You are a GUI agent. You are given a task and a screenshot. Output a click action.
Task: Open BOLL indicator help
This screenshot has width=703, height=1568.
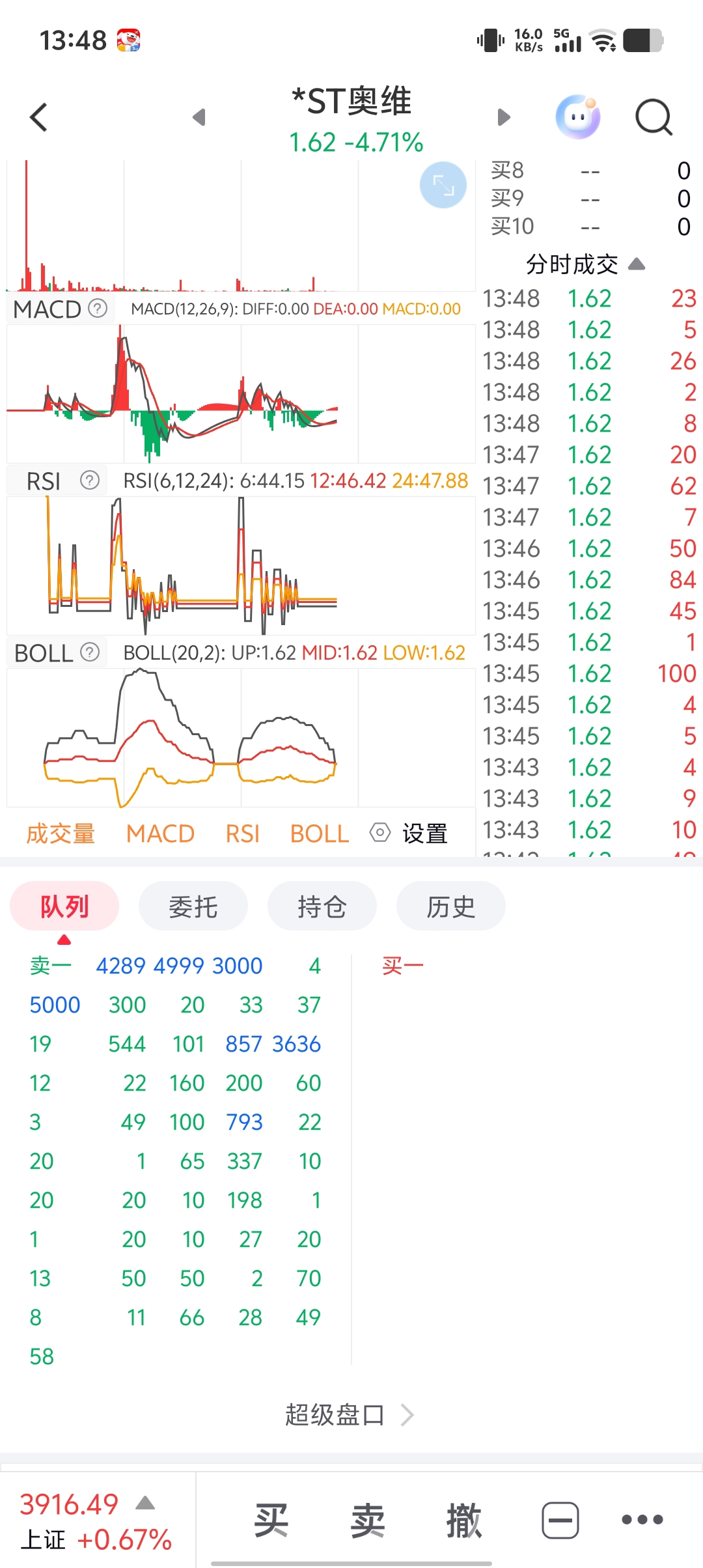(90, 652)
